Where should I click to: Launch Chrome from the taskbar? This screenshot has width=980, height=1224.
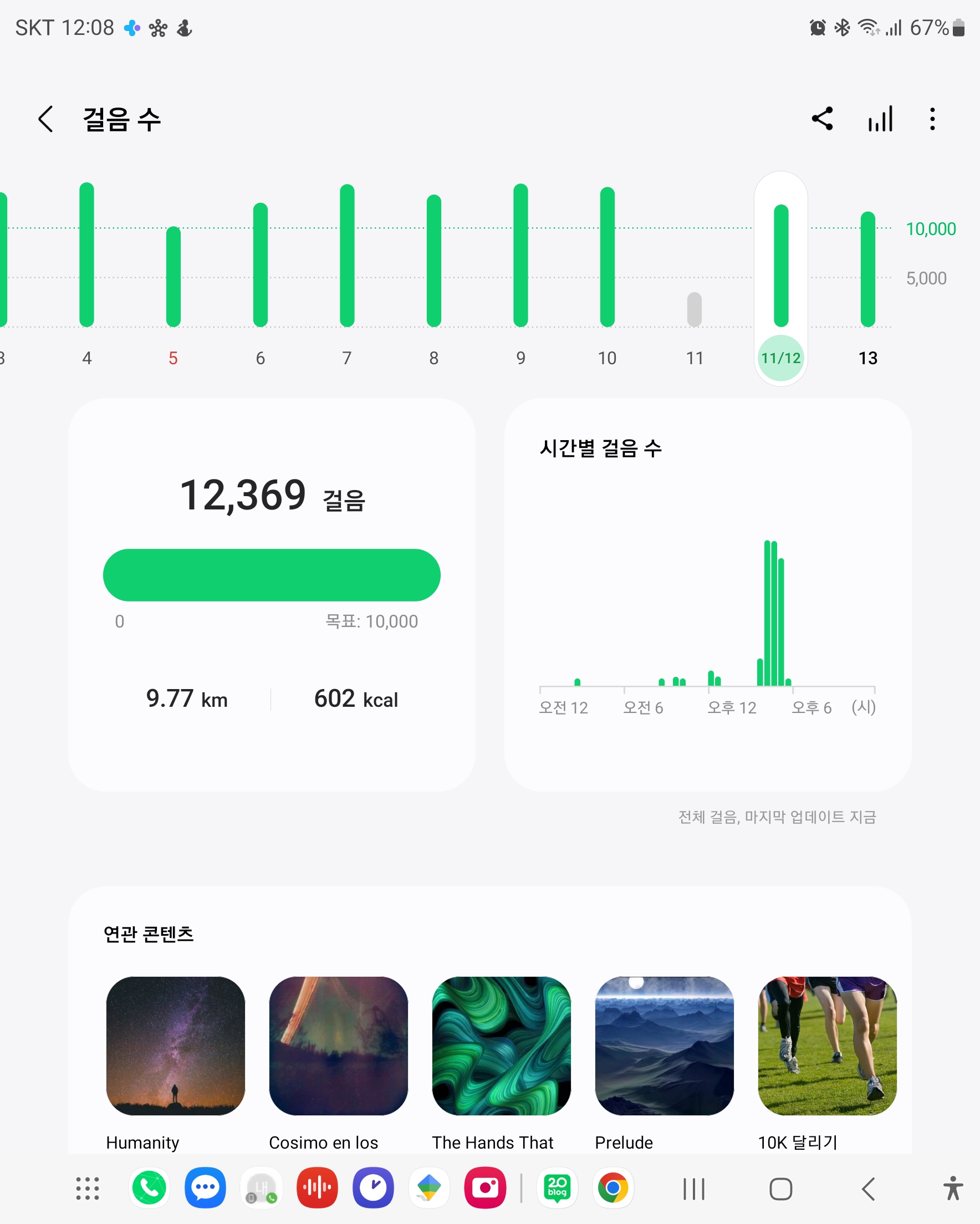click(612, 1188)
